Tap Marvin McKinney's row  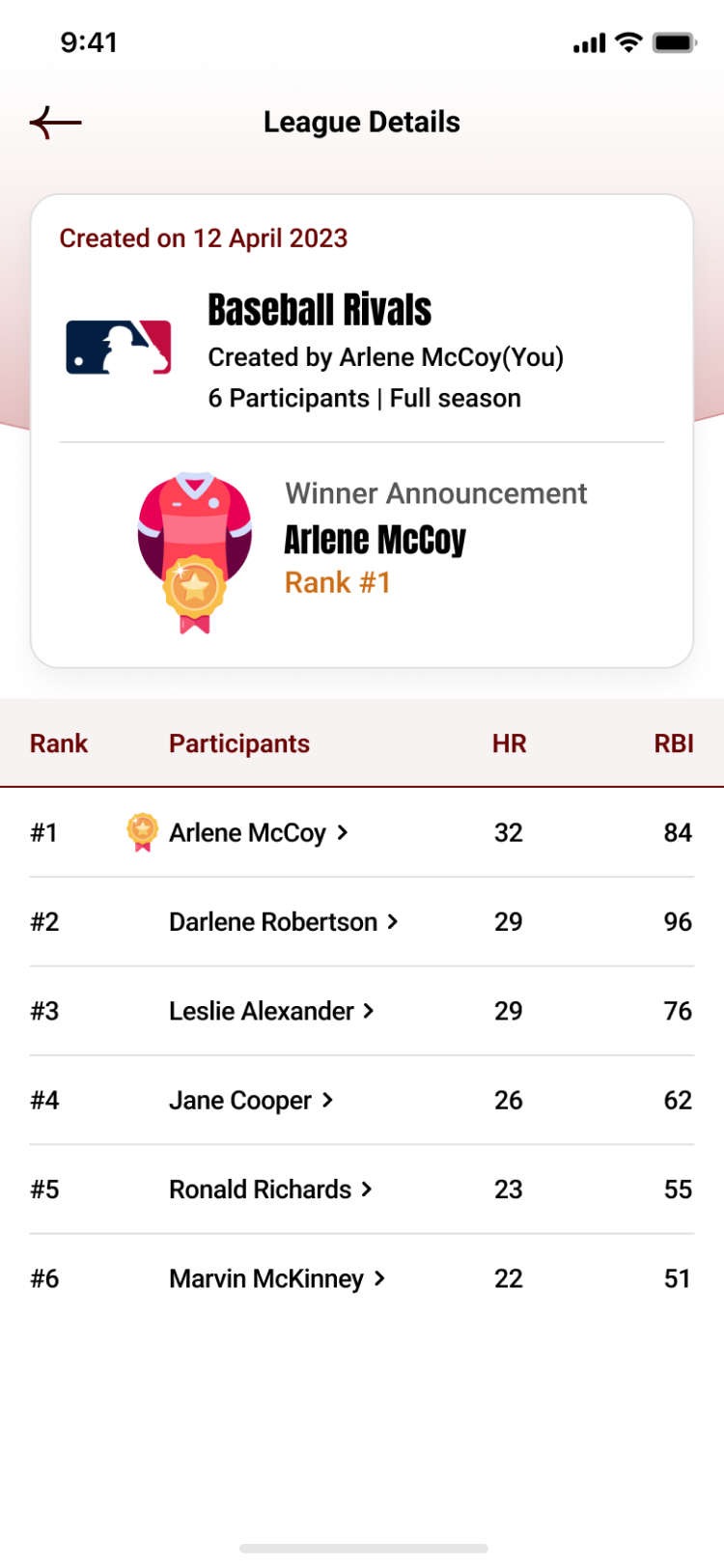tap(362, 1278)
